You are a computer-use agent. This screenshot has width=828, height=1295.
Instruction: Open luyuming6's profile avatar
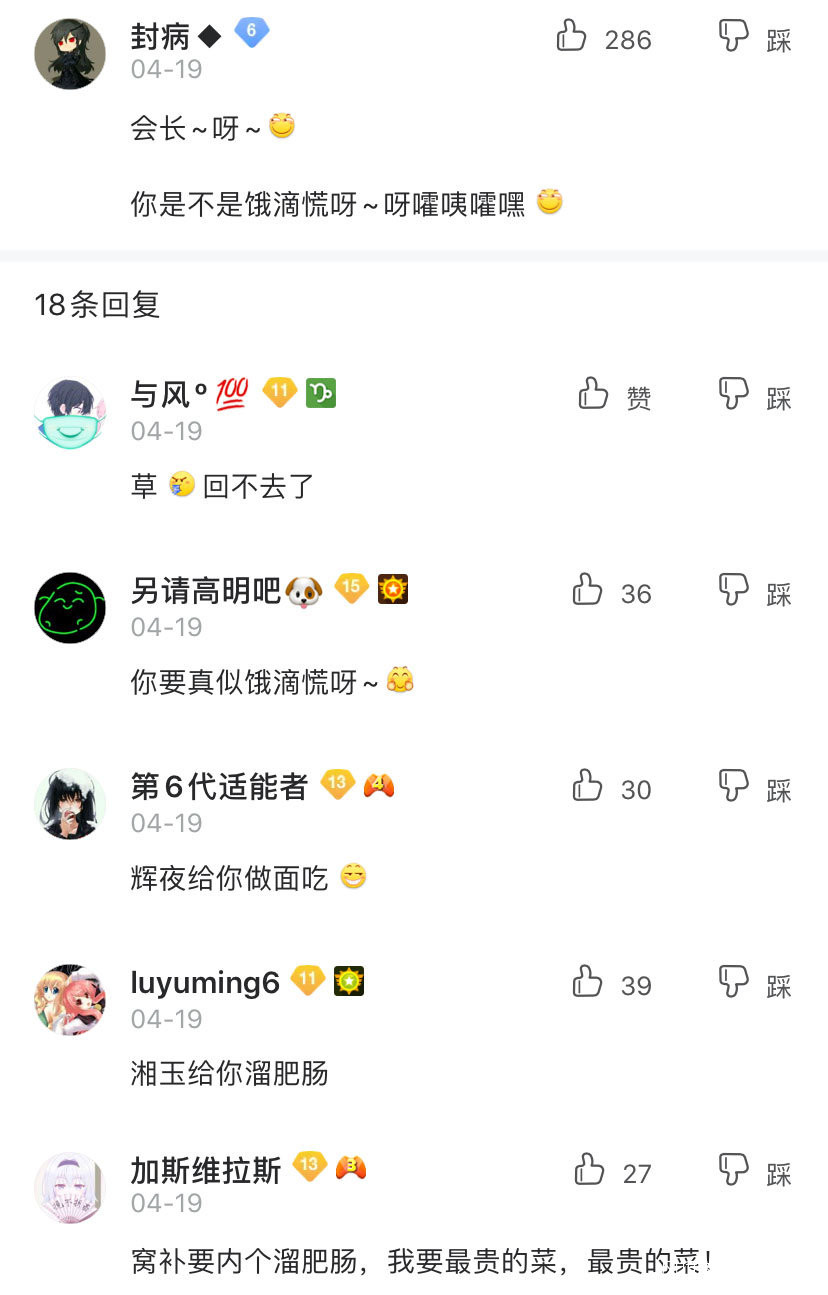pos(70,1000)
